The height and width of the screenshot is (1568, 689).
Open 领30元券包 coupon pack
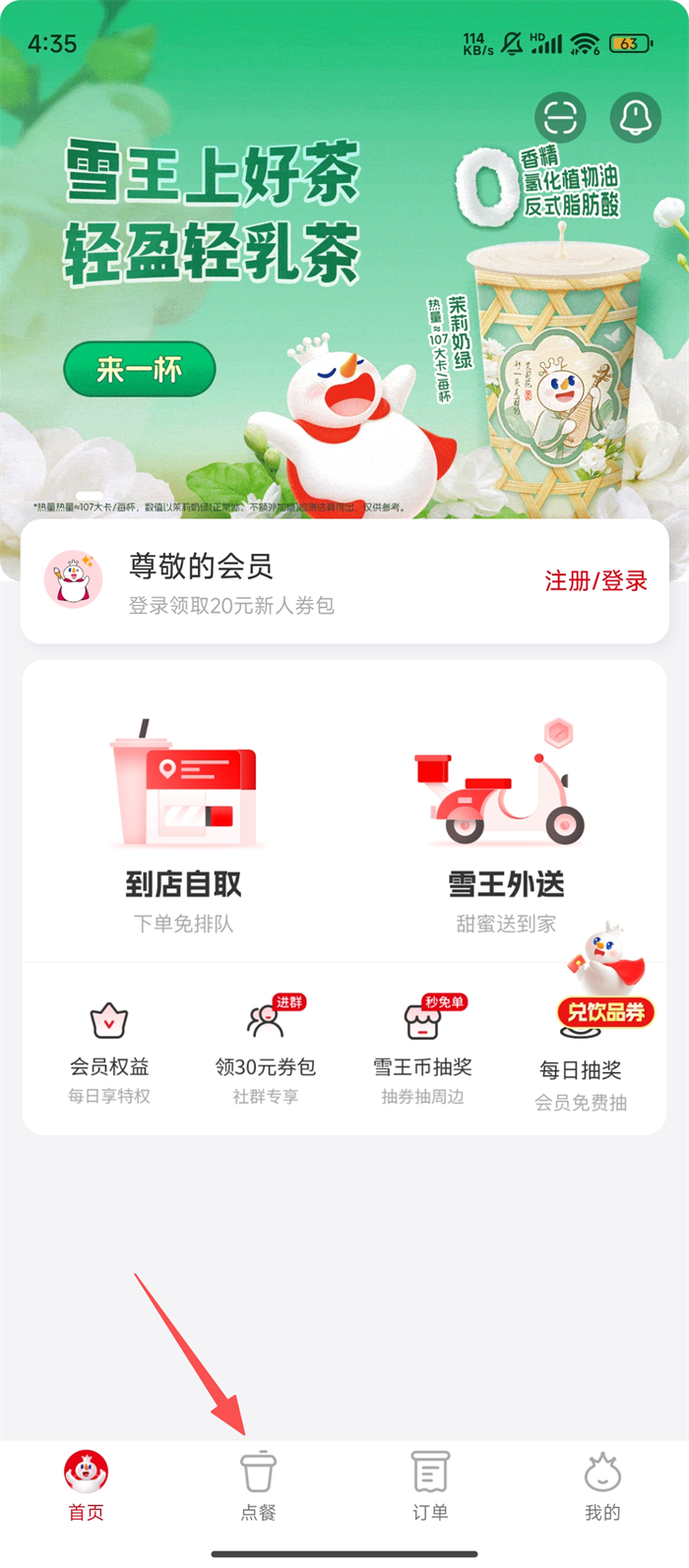coord(266,1053)
